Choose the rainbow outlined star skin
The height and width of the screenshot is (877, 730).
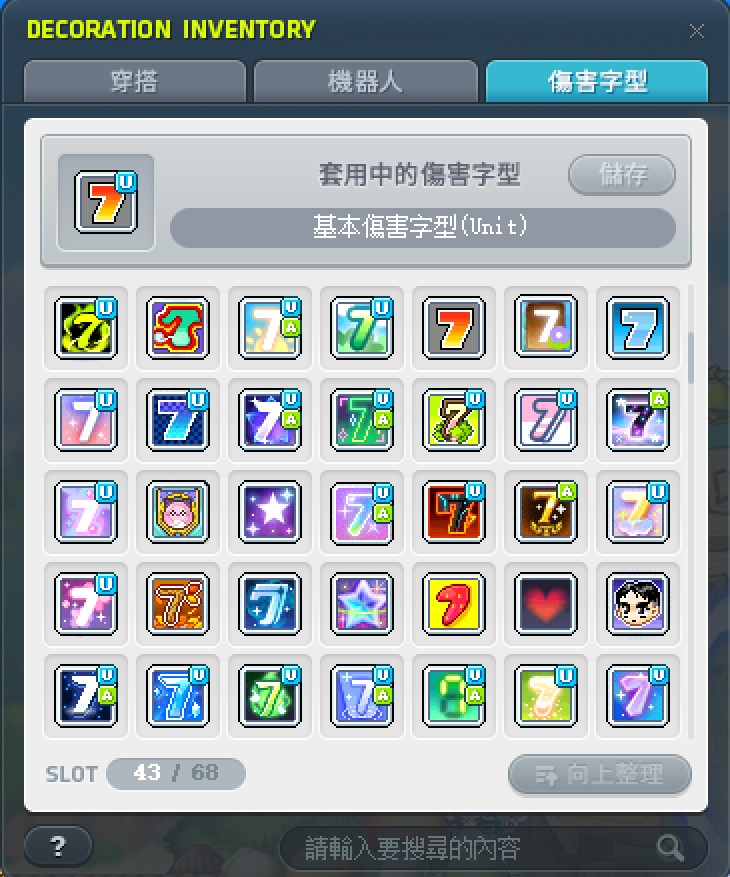click(361, 605)
